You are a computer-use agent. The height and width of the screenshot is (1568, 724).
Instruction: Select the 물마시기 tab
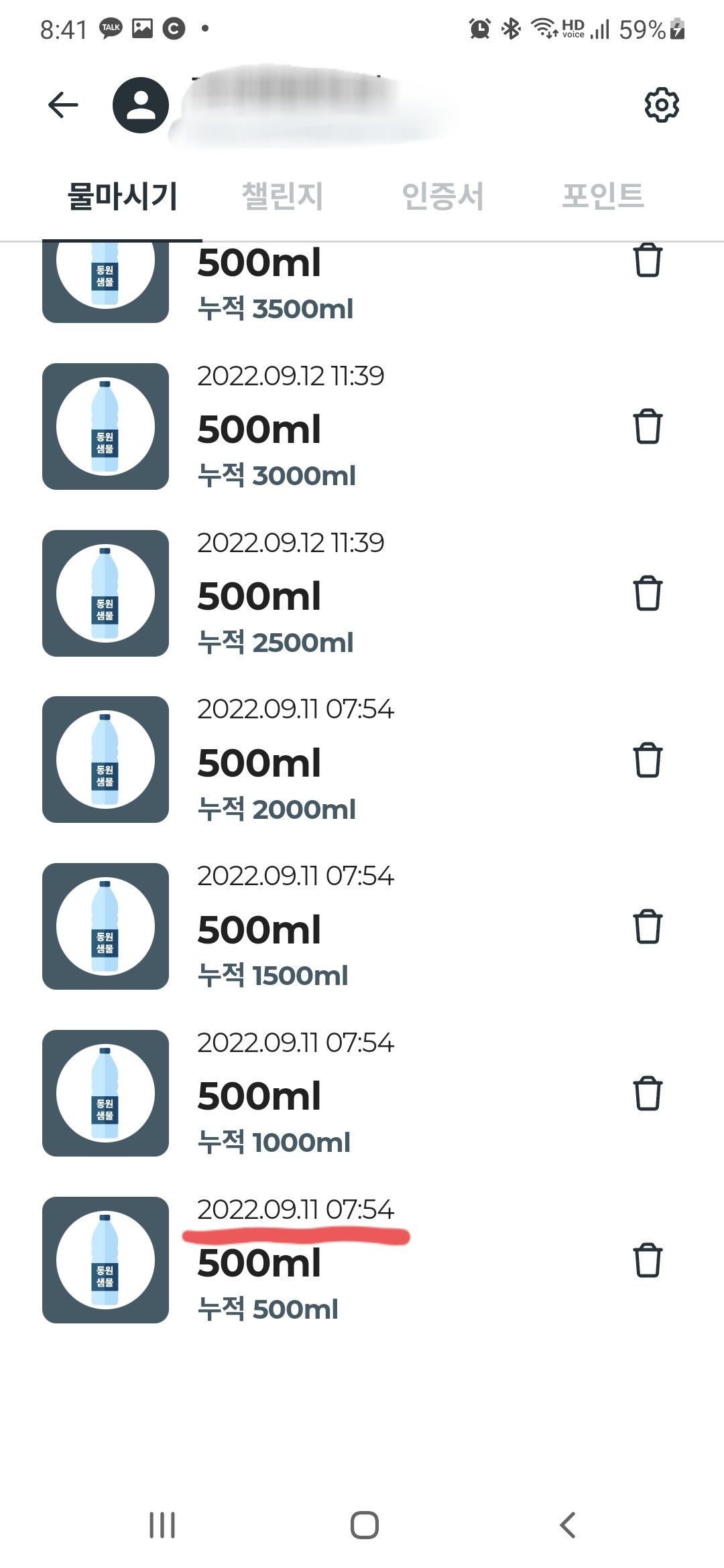(122, 196)
